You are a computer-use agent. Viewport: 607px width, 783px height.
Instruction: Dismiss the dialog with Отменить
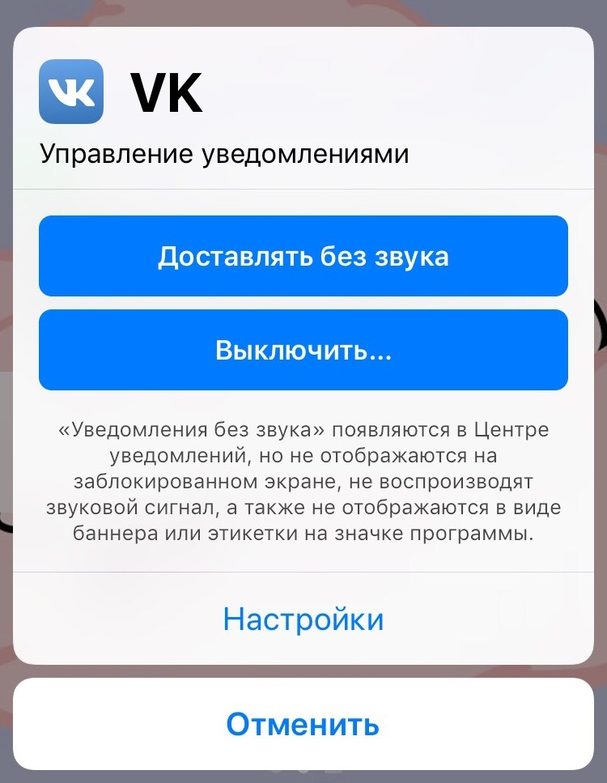(303, 723)
